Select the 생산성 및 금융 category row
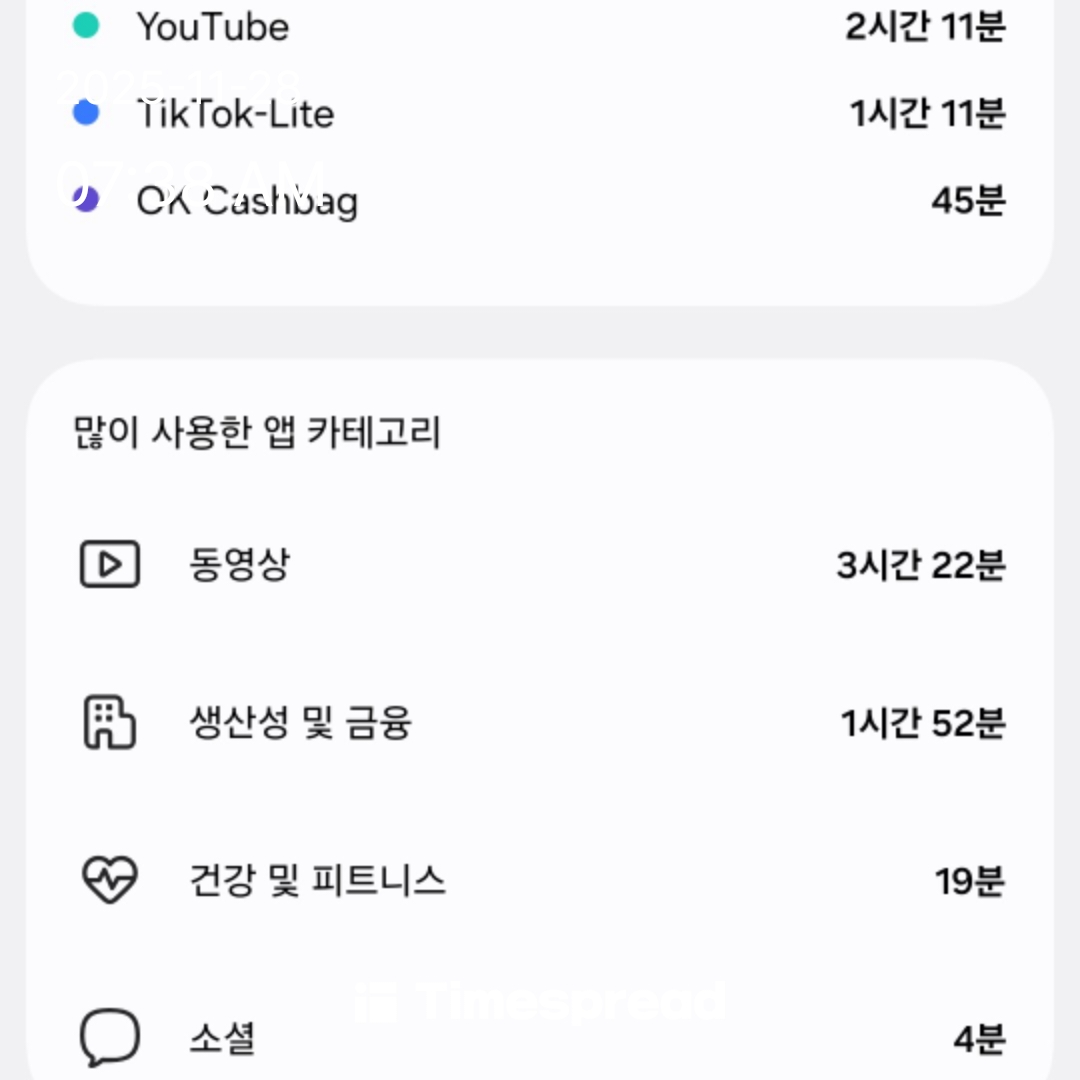 (x=540, y=723)
